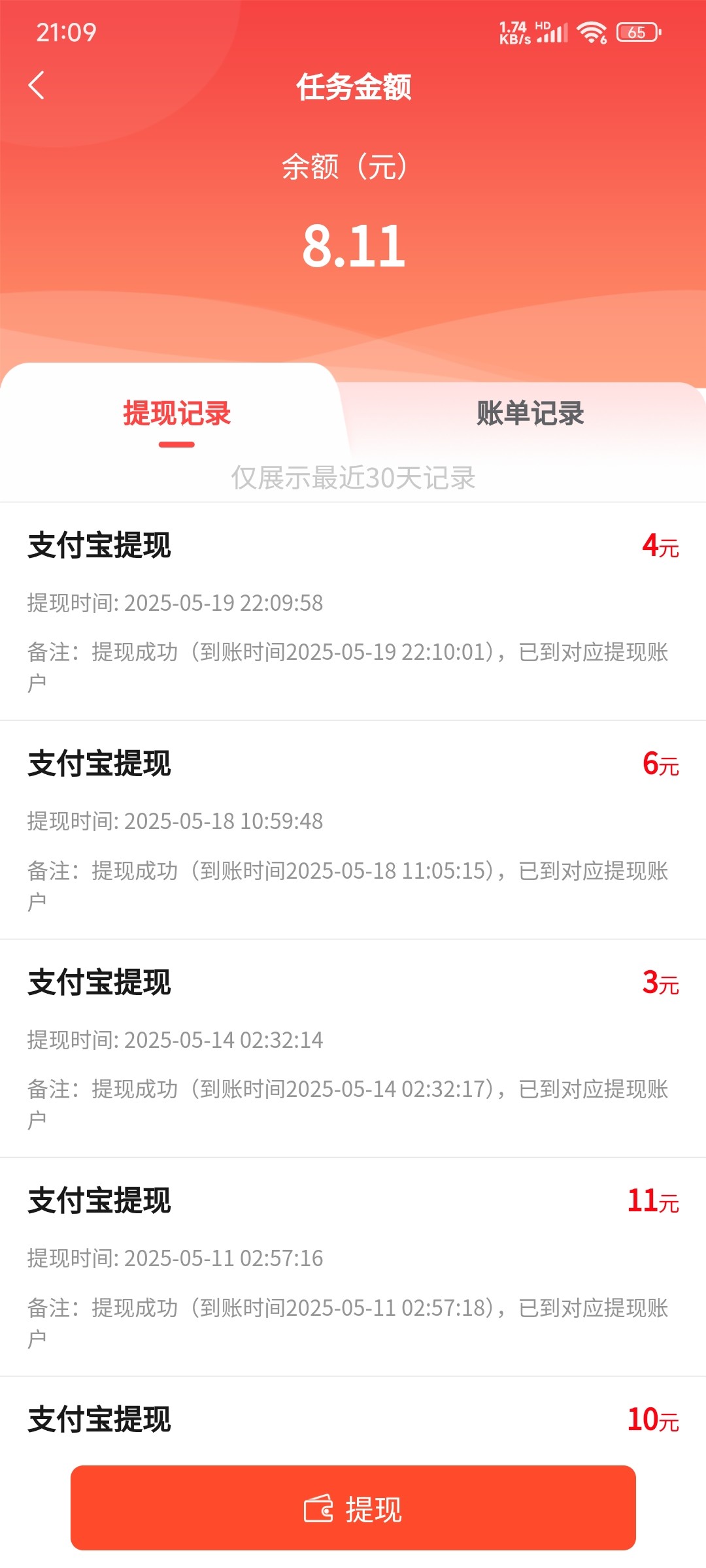
Task: Tap the 任务金额 page title
Action: [x=353, y=88]
